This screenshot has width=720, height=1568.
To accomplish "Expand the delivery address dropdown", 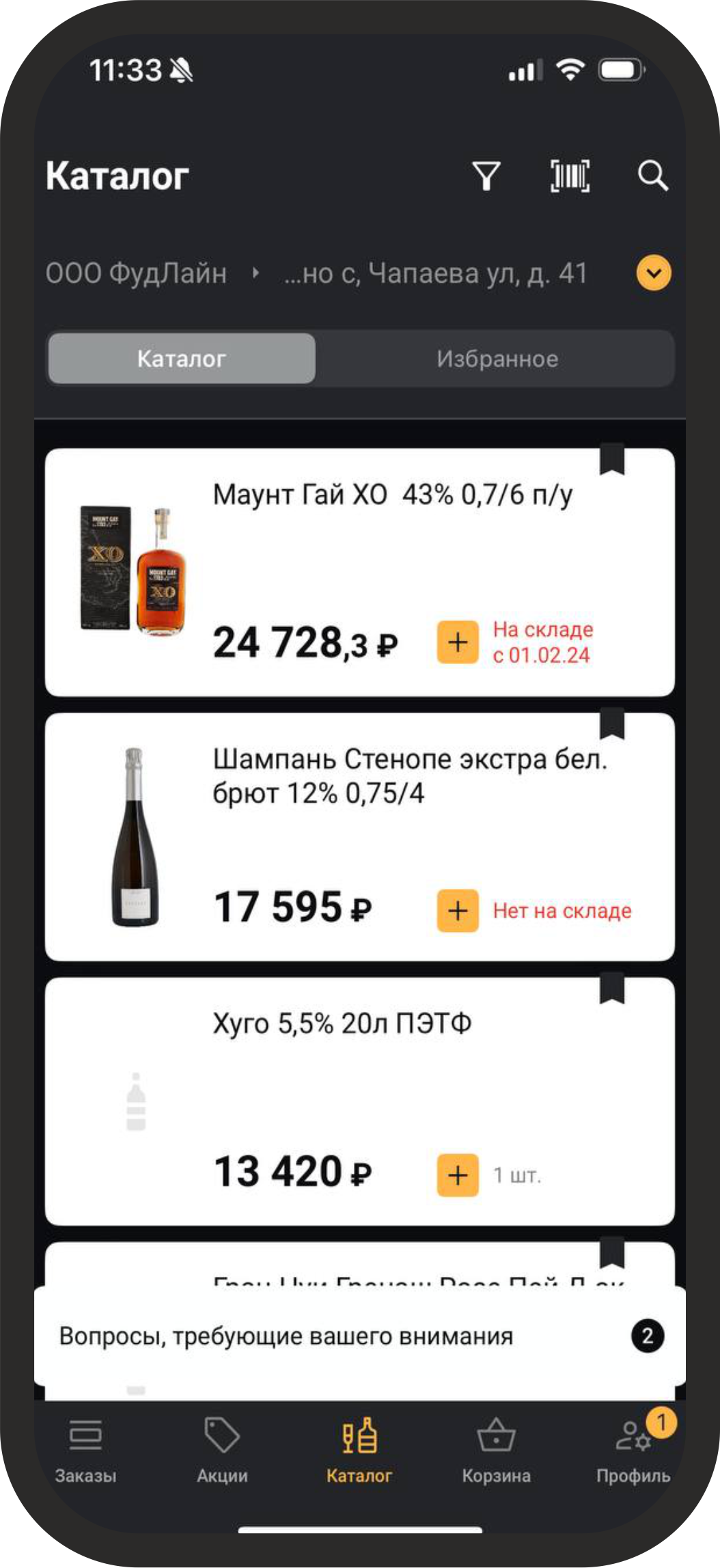I will coord(654,273).
